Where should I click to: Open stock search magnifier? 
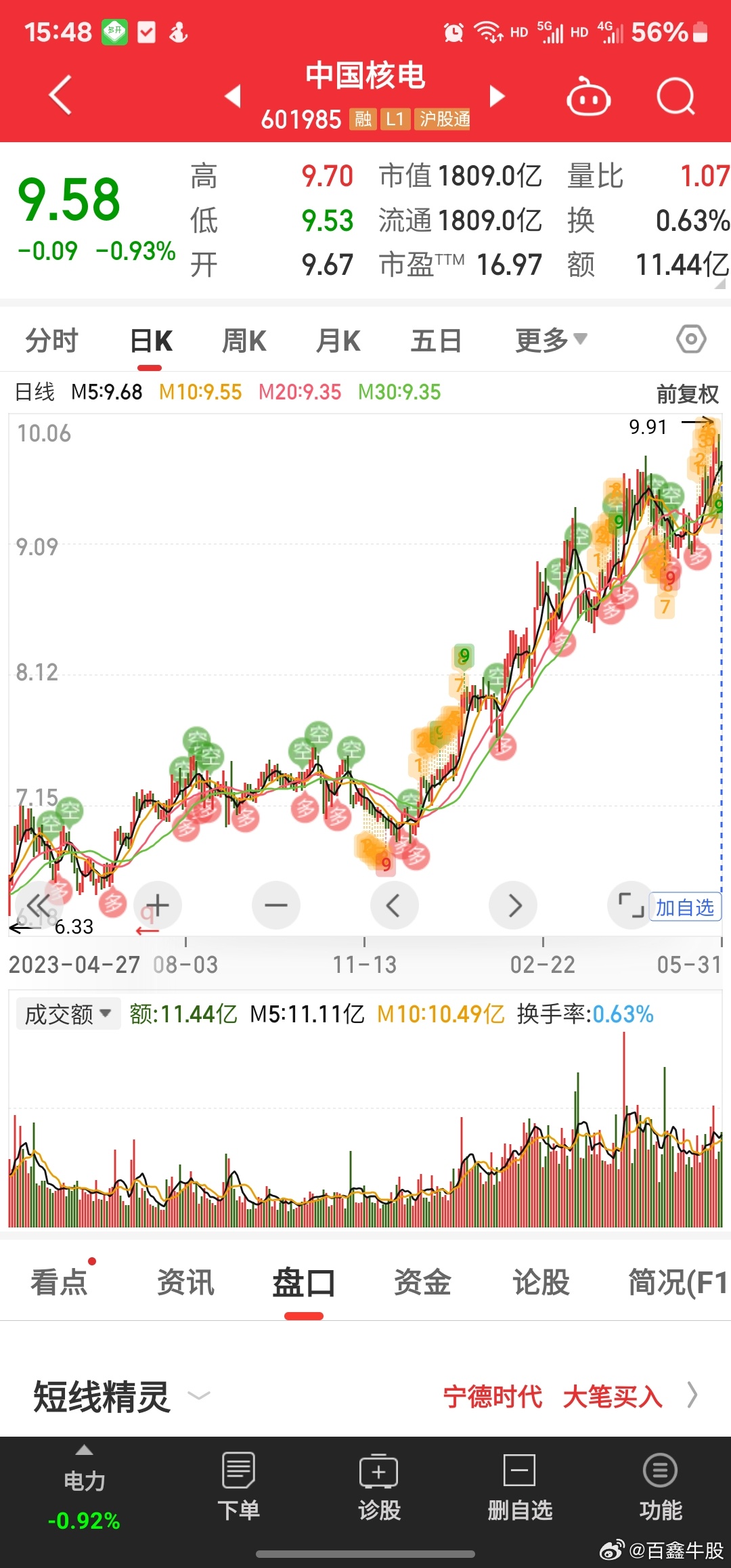click(x=675, y=97)
